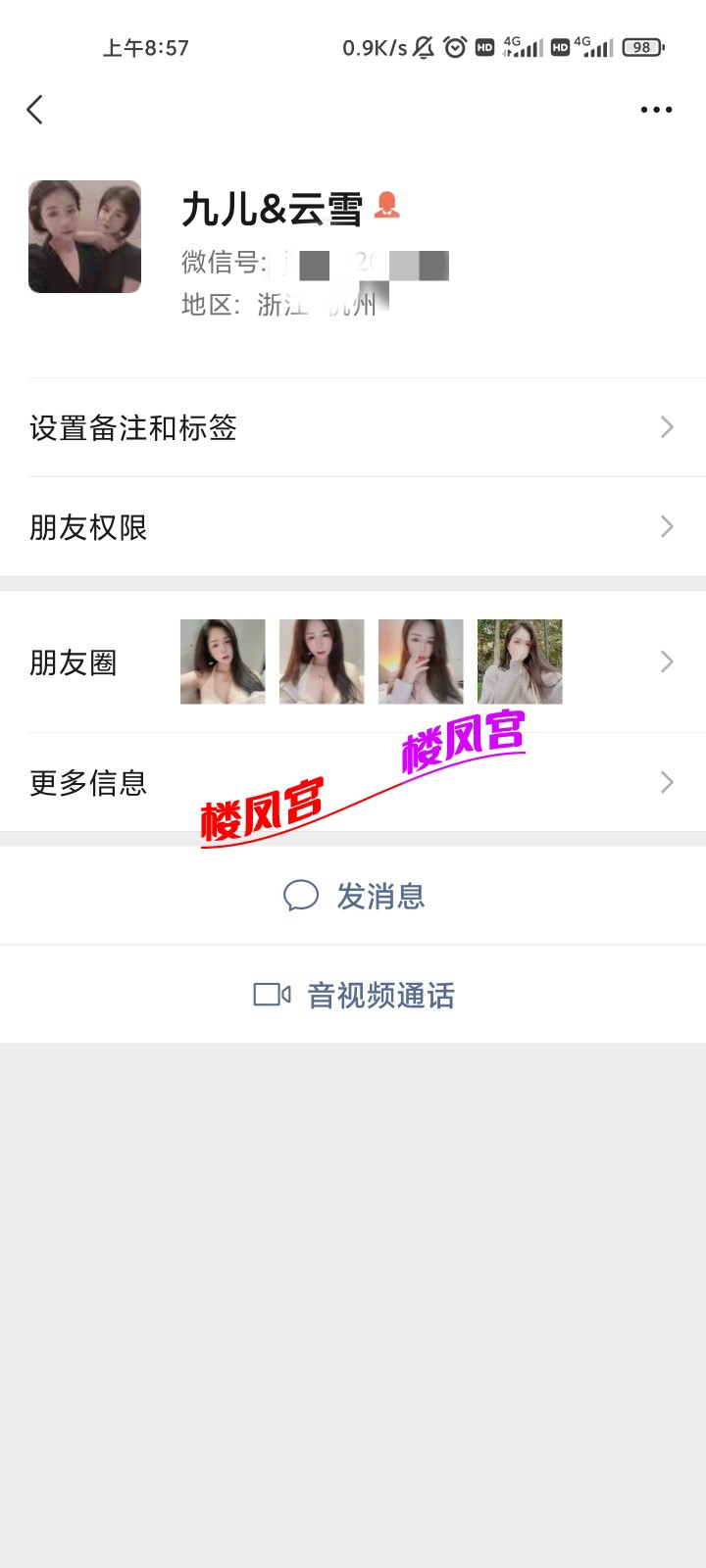Open 设置备注和标签 row

click(x=353, y=428)
